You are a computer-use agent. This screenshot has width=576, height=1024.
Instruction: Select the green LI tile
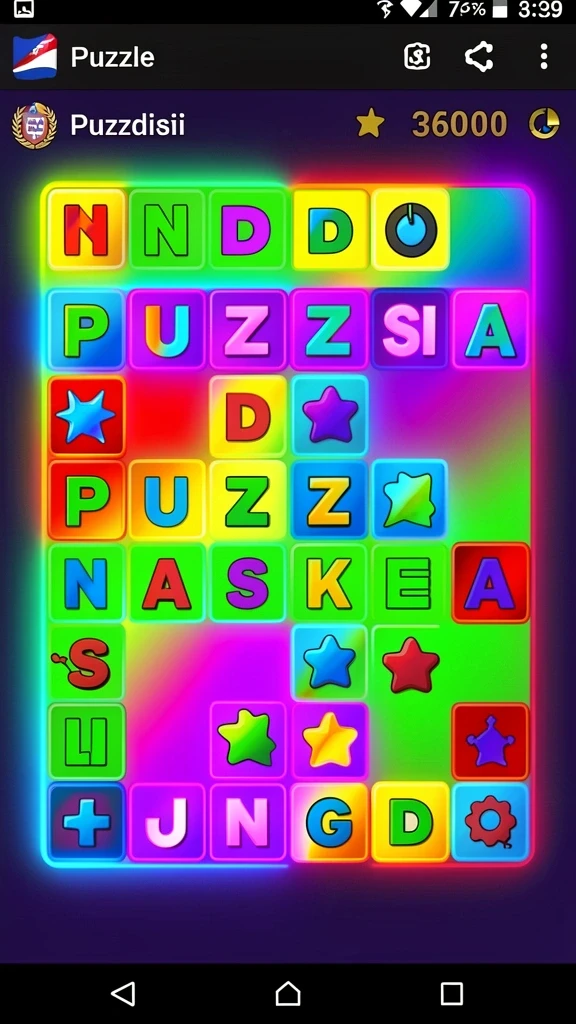click(86, 742)
